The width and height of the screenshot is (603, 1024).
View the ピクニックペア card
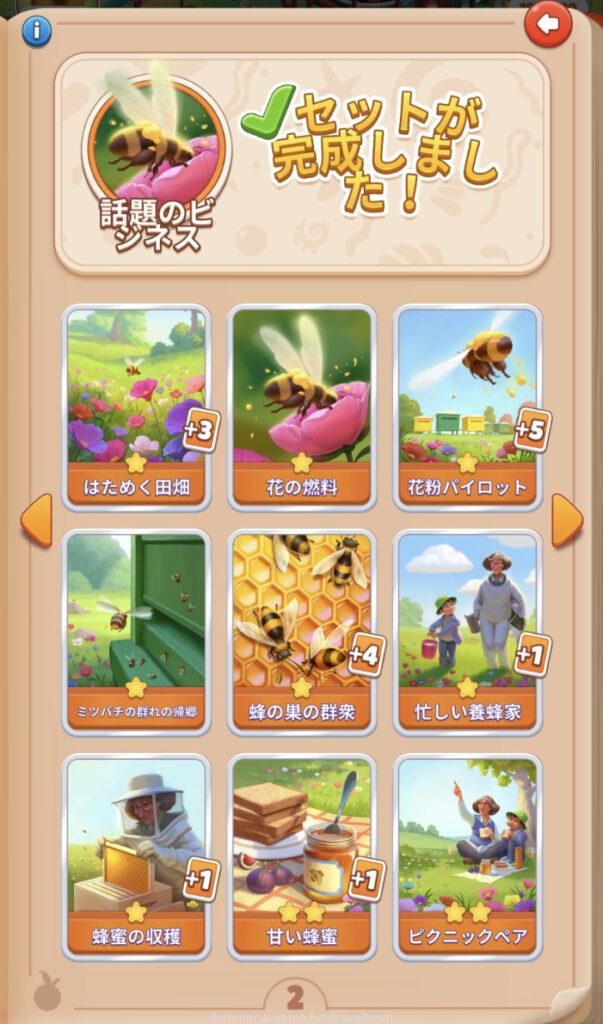(x=467, y=855)
